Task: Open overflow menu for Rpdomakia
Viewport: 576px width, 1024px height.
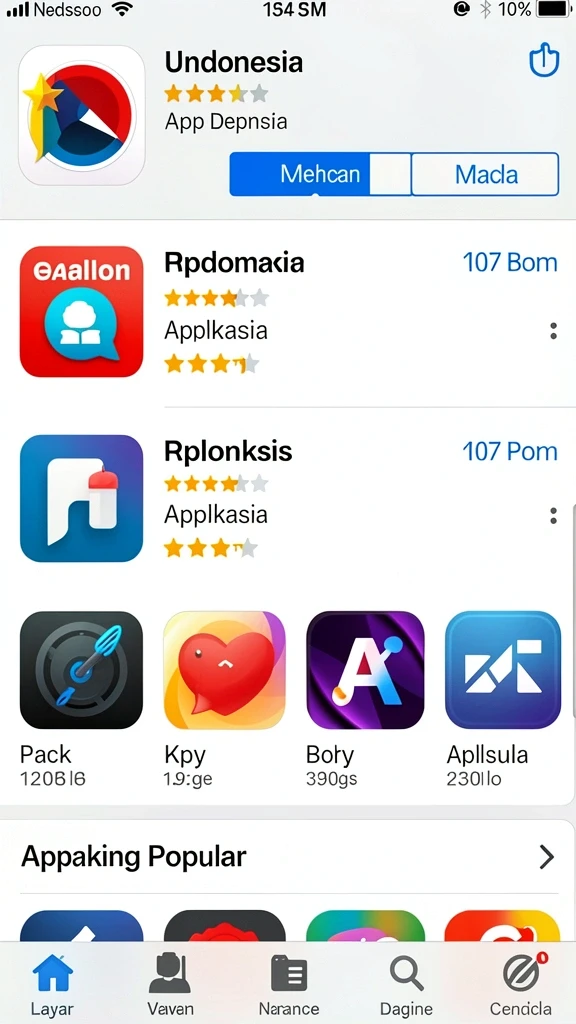Action: (x=553, y=331)
